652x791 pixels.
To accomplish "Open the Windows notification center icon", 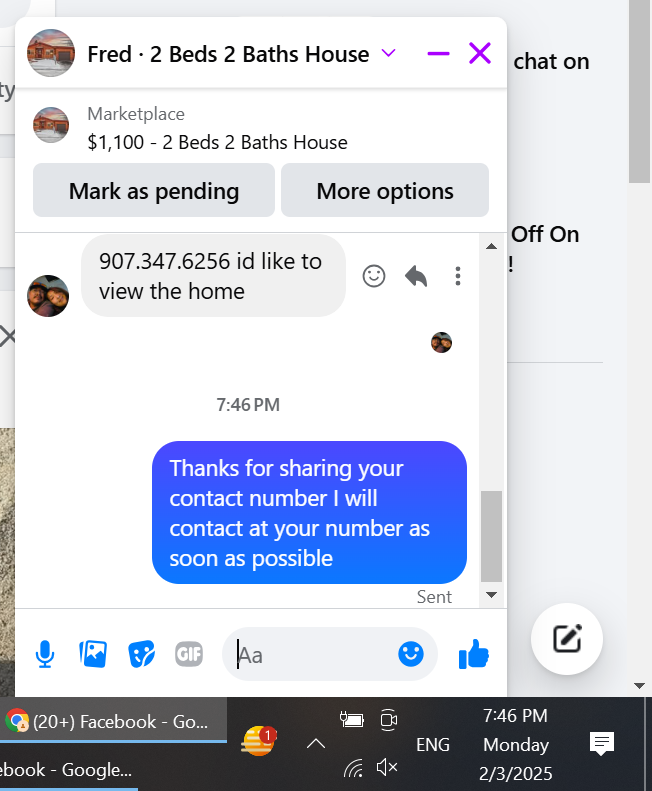I will (602, 744).
